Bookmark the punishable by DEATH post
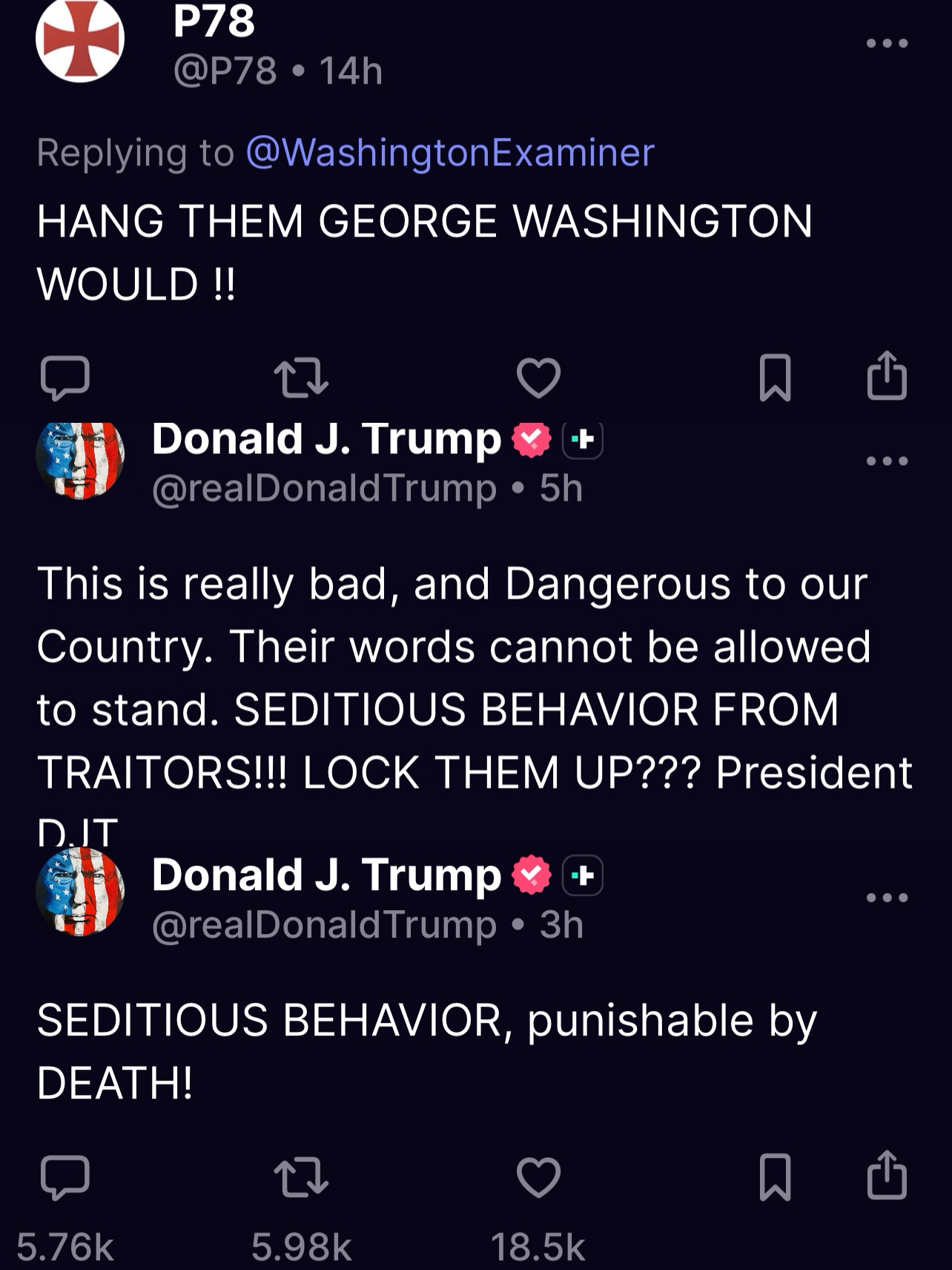The width and height of the screenshot is (952, 1270). coord(776,1177)
